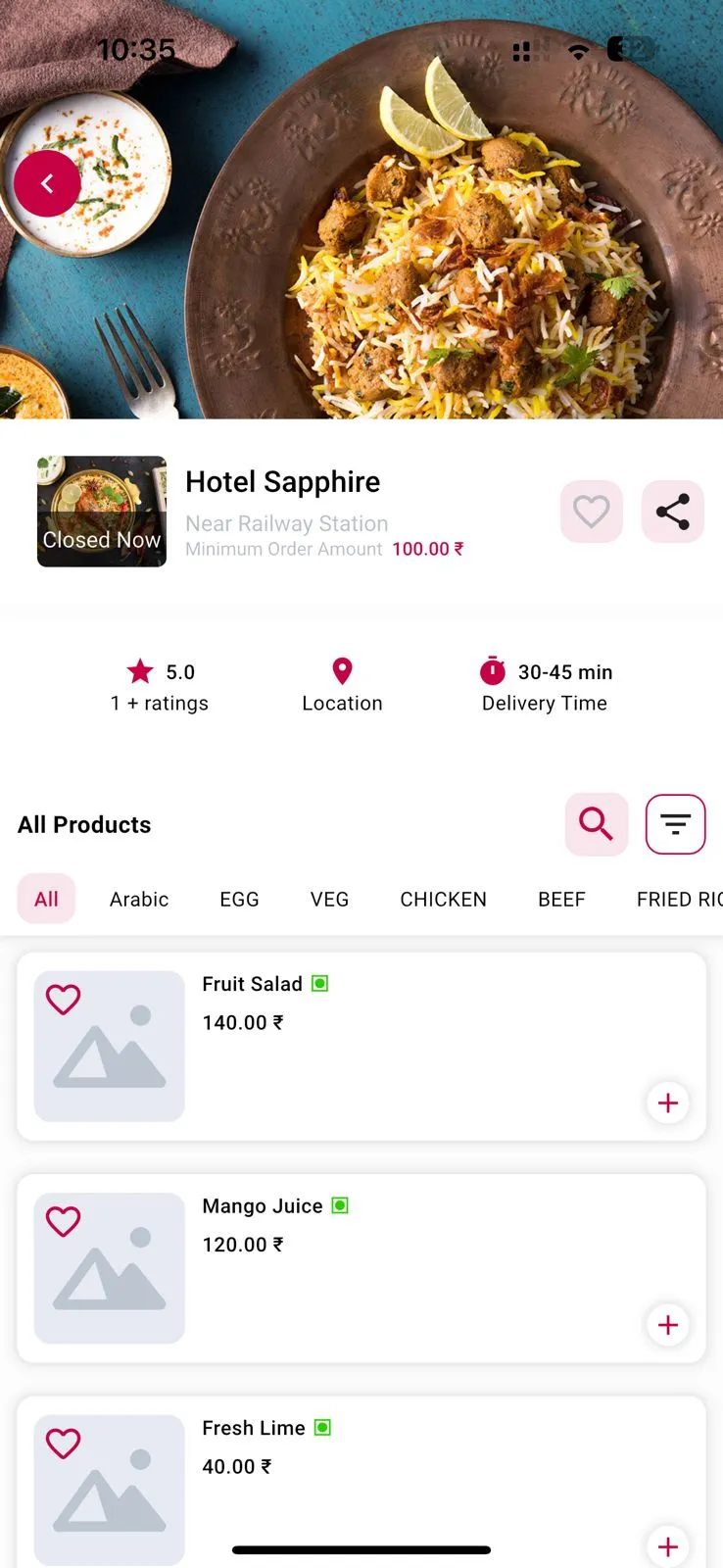Image resolution: width=723 pixels, height=1568 pixels.
Task: Toggle the heart on the Fruit Salad card
Action: [63, 999]
